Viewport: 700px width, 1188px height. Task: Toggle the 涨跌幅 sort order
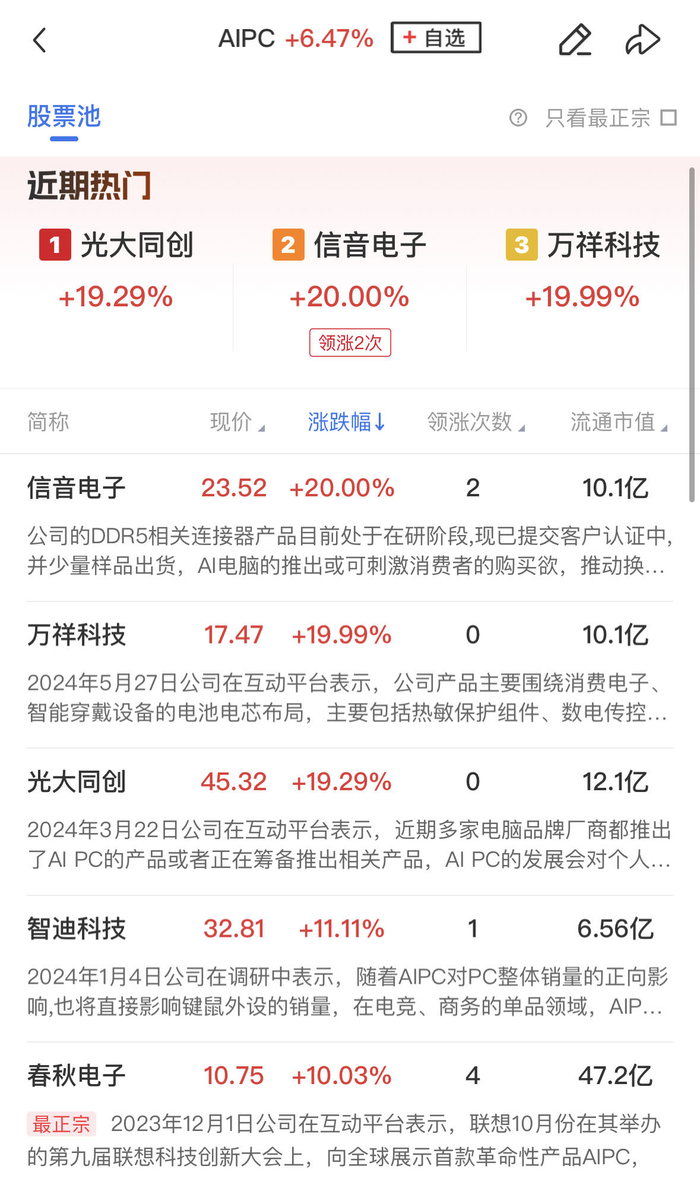pyautogui.click(x=347, y=422)
